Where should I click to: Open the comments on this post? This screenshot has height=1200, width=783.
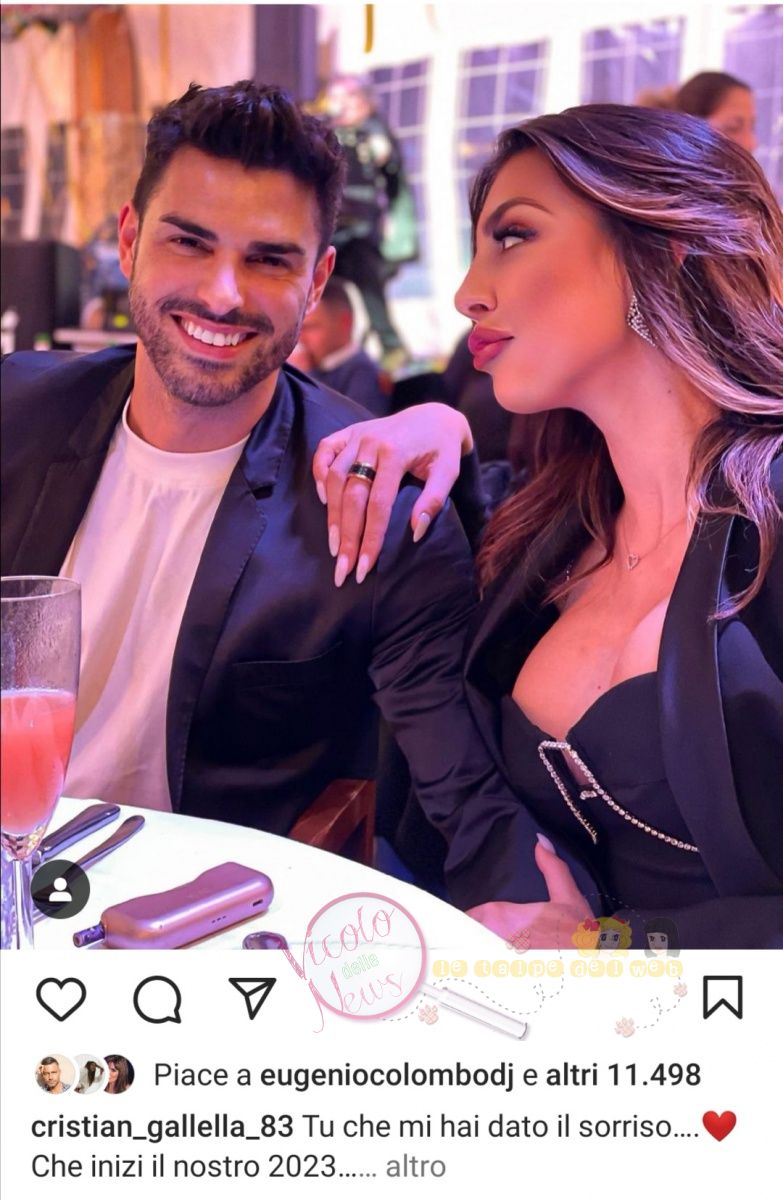coord(157,998)
